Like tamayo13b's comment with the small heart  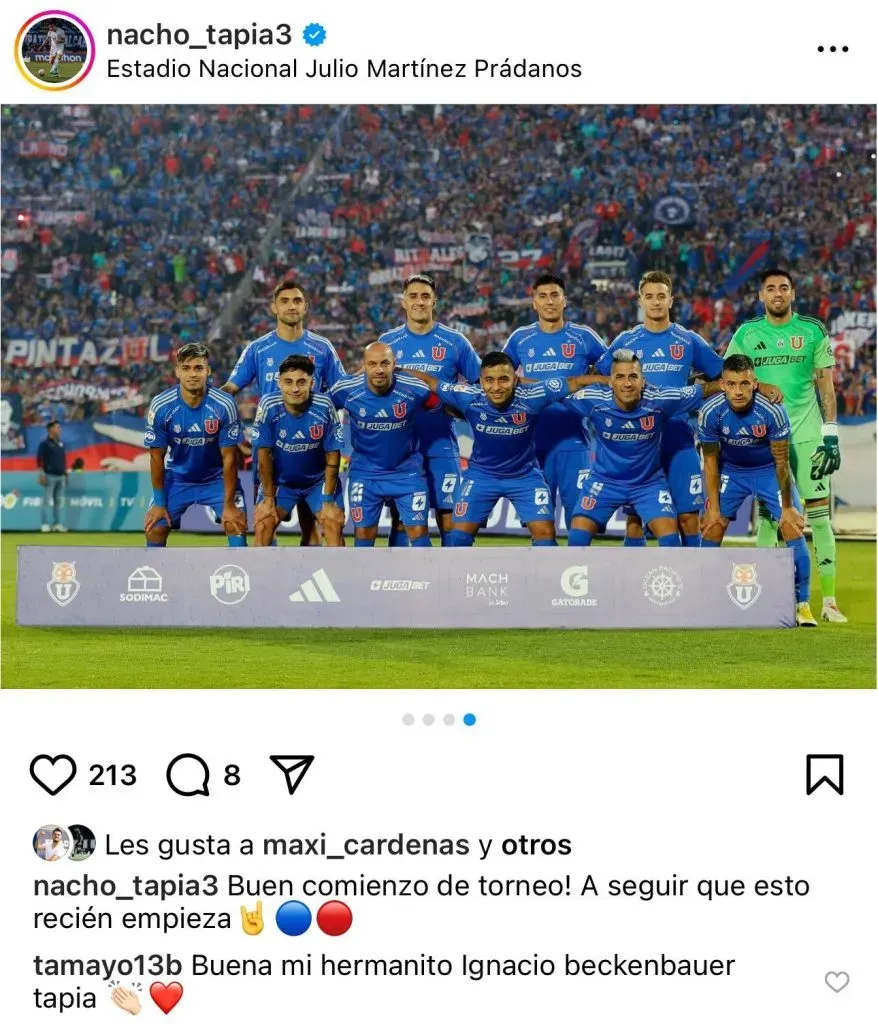point(836,982)
